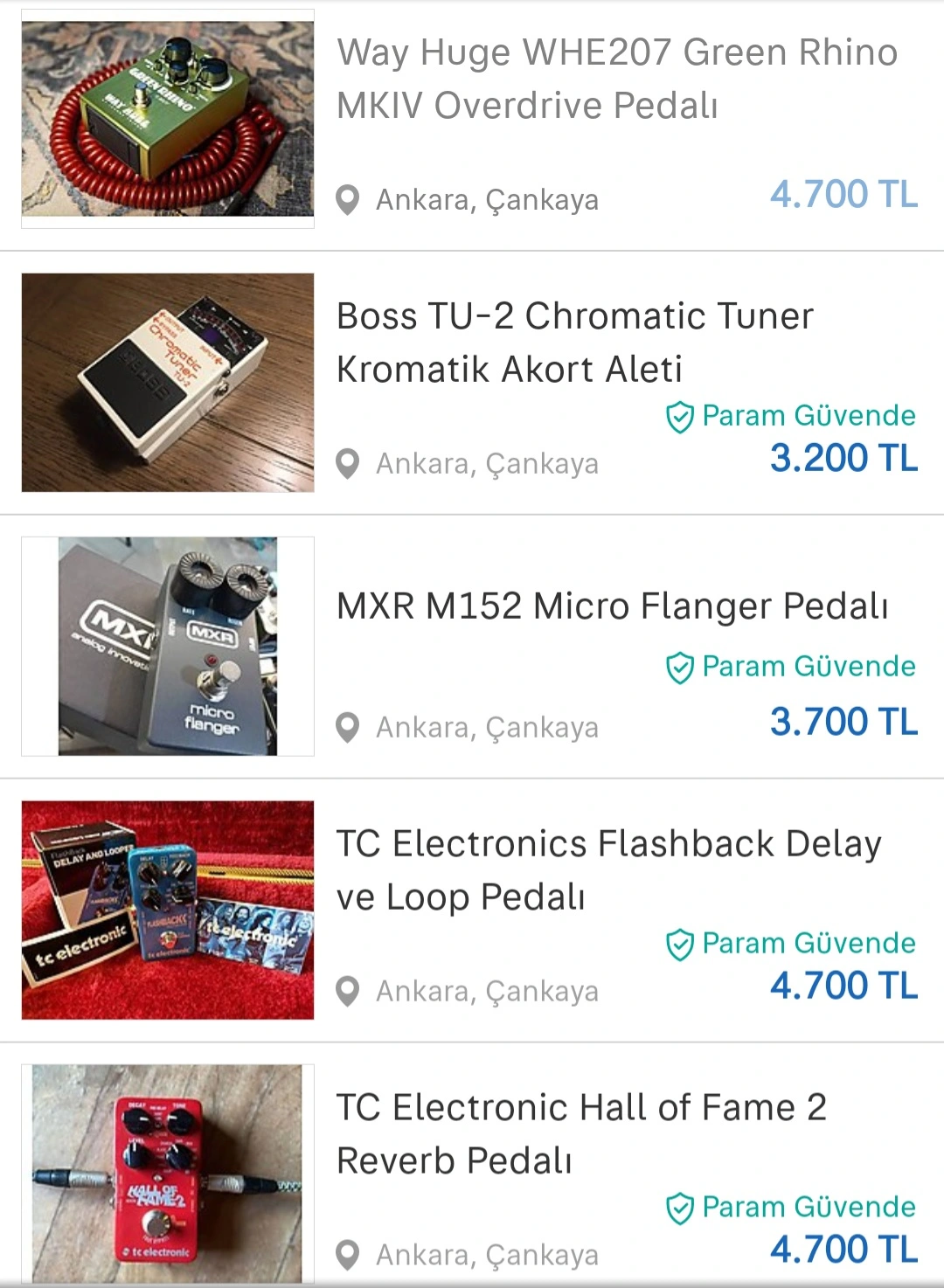Select the MXR M152 Micro Flanger listing
This screenshot has height=1288, width=944.
coord(612,606)
